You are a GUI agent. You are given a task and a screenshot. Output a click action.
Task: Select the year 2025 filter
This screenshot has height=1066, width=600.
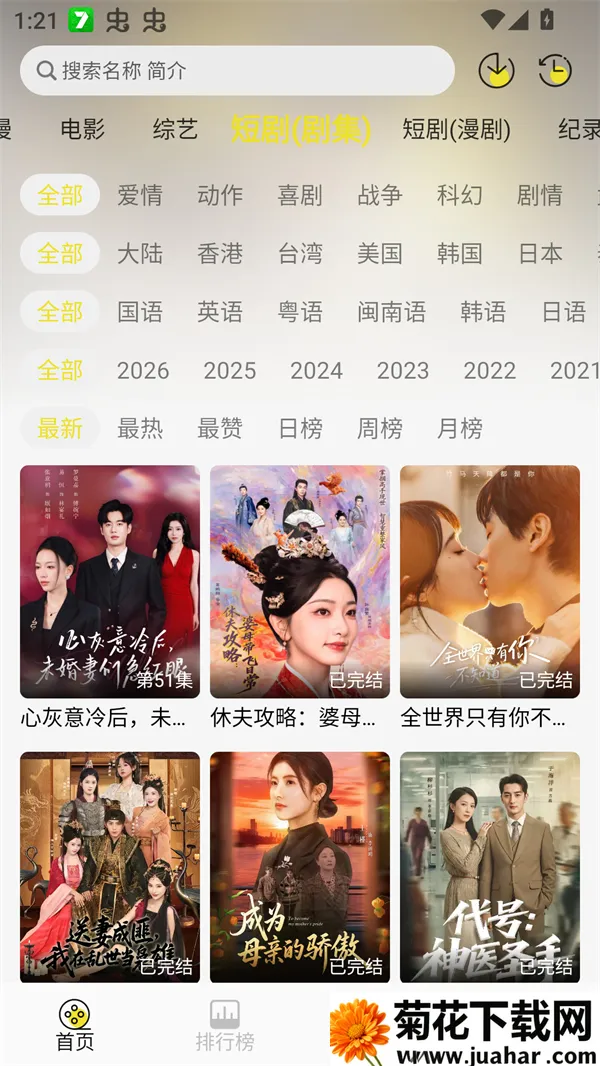(230, 371)
